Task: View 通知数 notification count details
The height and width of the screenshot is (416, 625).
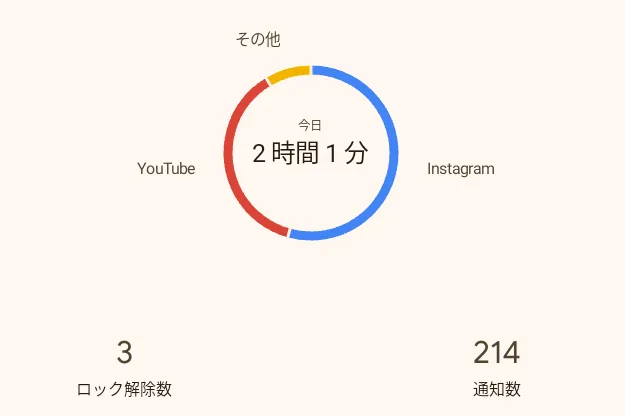Action: [496, 368]
